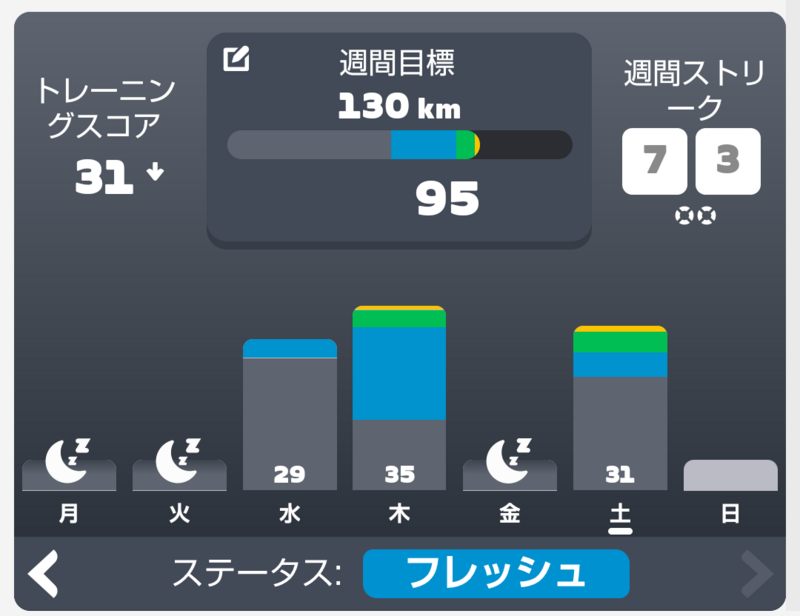
Task: Go to the previous week
Action: (x=43, y=573)
